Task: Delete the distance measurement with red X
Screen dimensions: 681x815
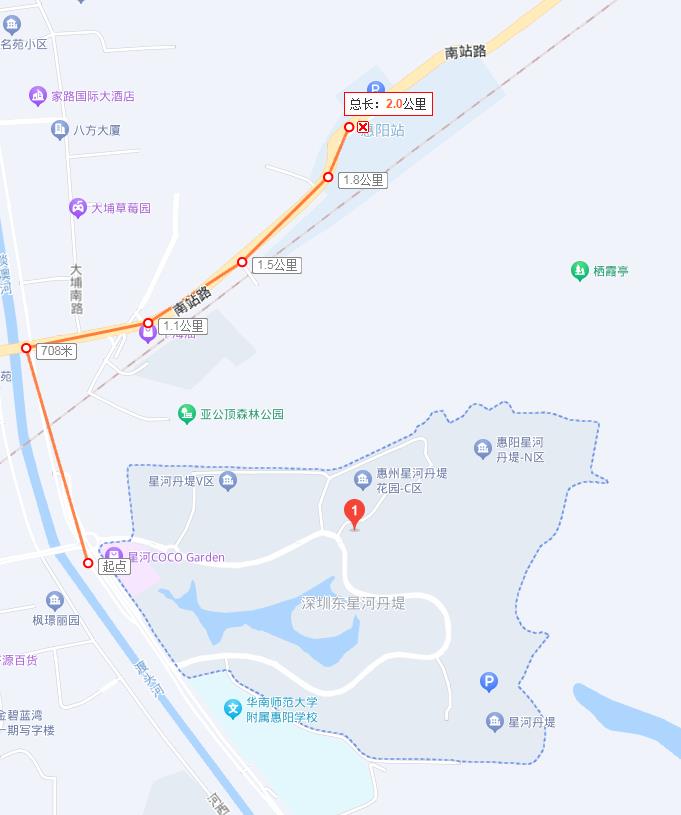Action: click(363, 127)
